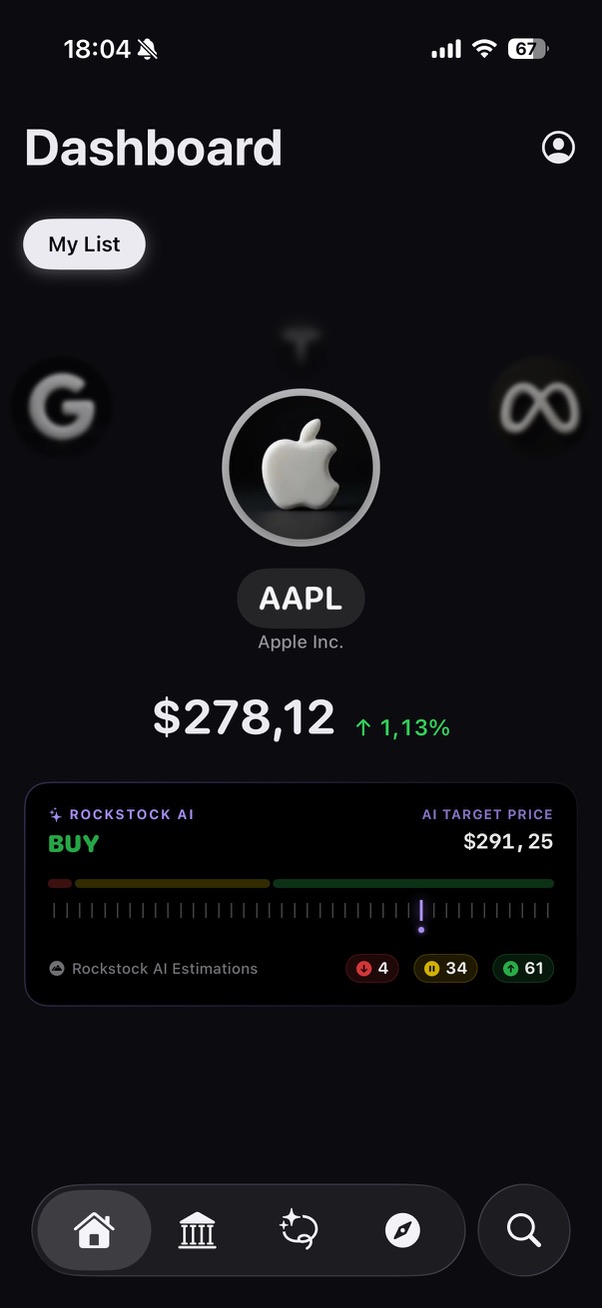The width and height of the screenshot is (602, 1308).
Task: Open the profile account icon
Action: pos(558,147)
